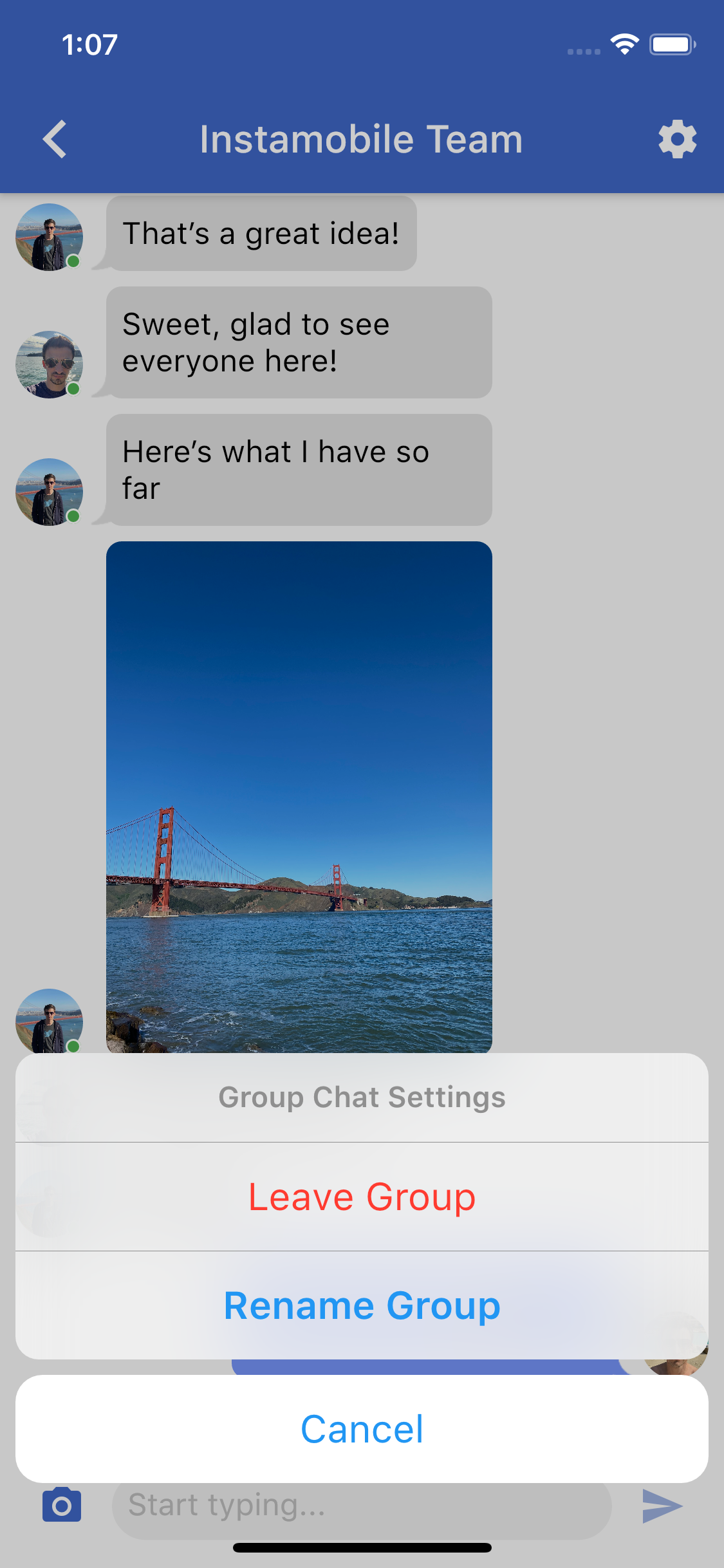Screen dimensions: 724x1568
Task: Tap the Group Chat Settings sheet header
Action: [x=362, y=1097]
